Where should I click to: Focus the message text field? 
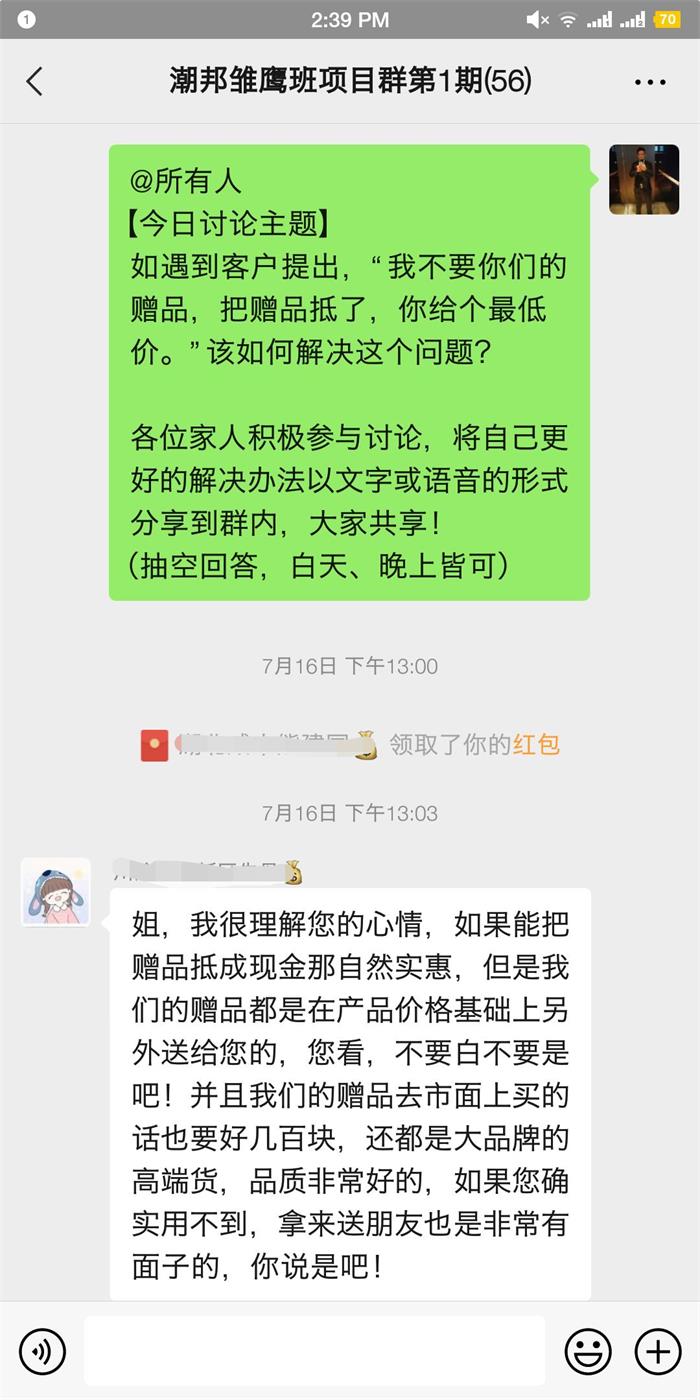(x=314, y=1351)
